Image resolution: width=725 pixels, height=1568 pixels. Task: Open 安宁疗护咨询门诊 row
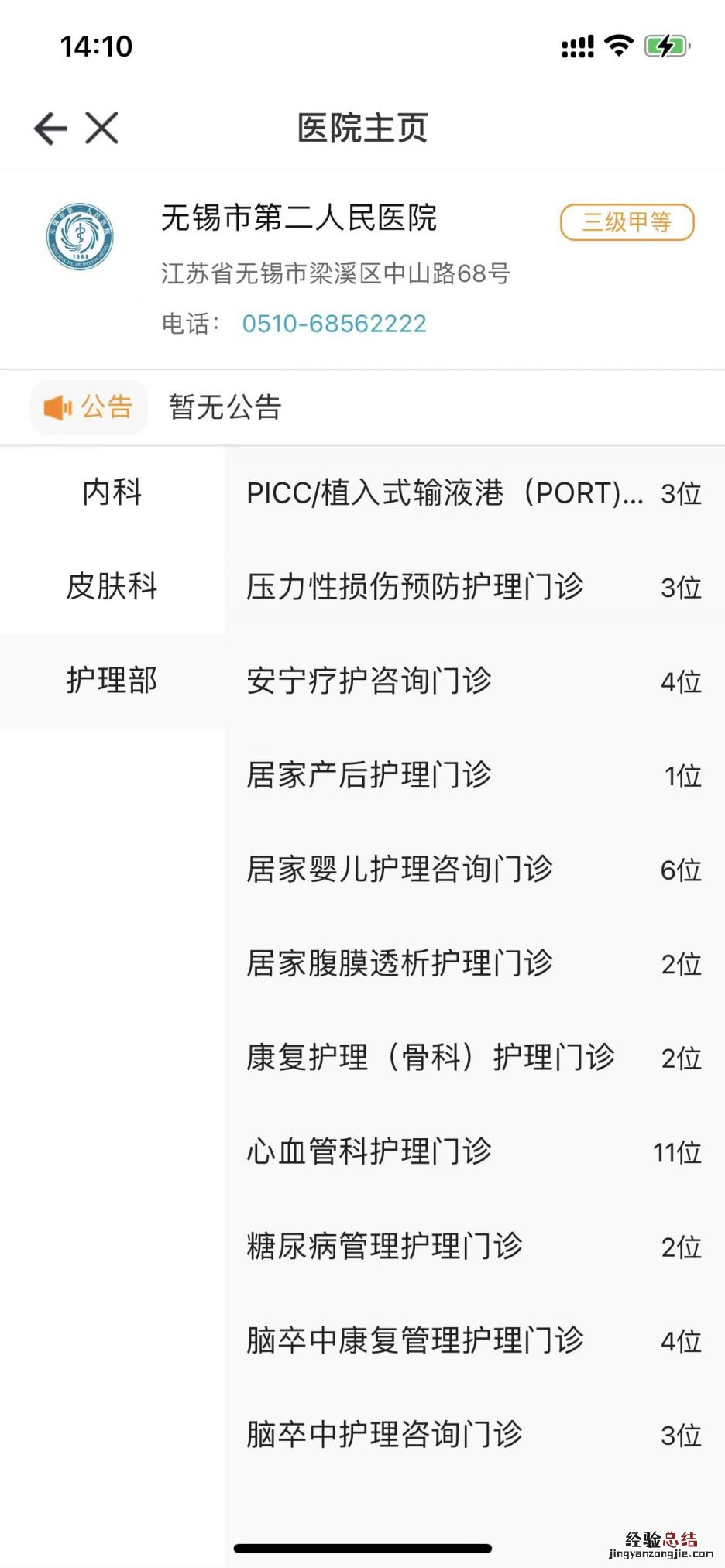coord(472,681)
